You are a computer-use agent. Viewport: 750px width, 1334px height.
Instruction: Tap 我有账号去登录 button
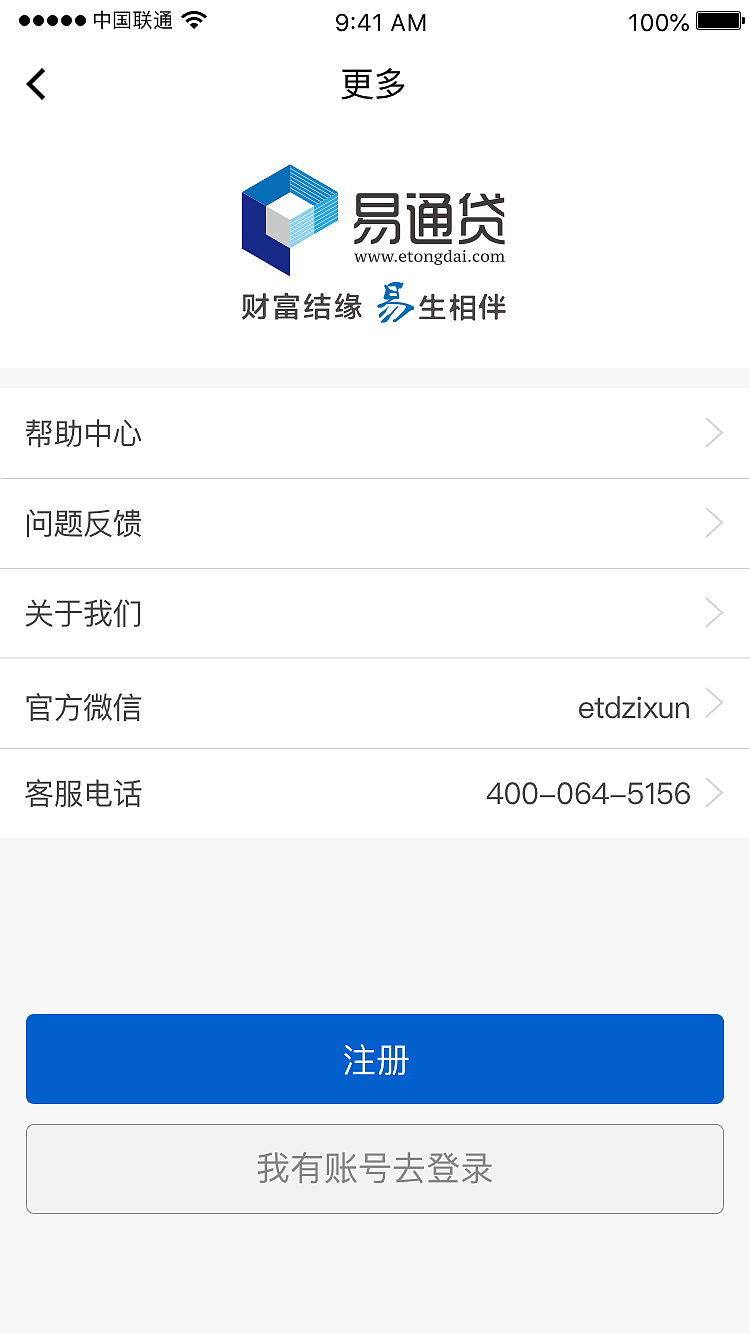click(x=375, y=1169)
